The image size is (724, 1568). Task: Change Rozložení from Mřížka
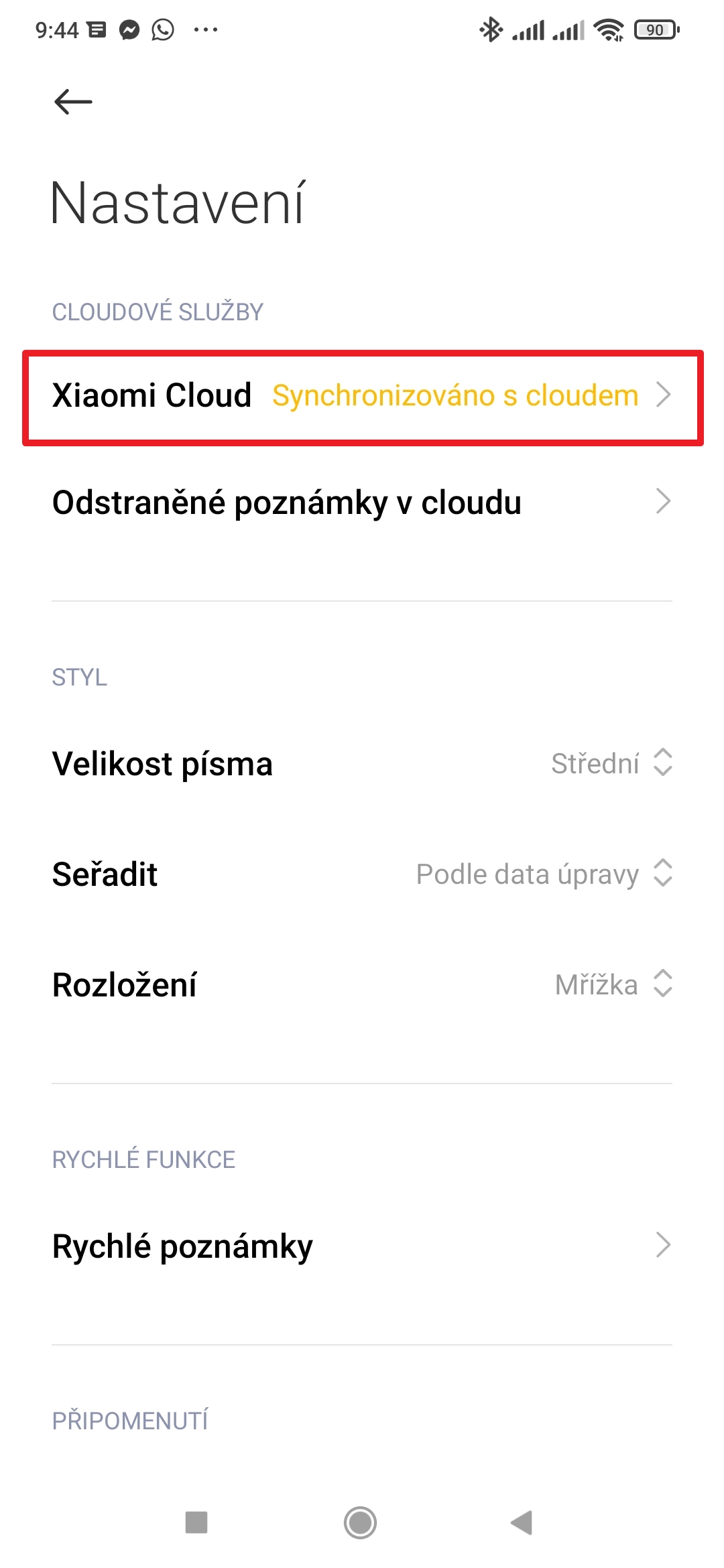coord(362,985)
